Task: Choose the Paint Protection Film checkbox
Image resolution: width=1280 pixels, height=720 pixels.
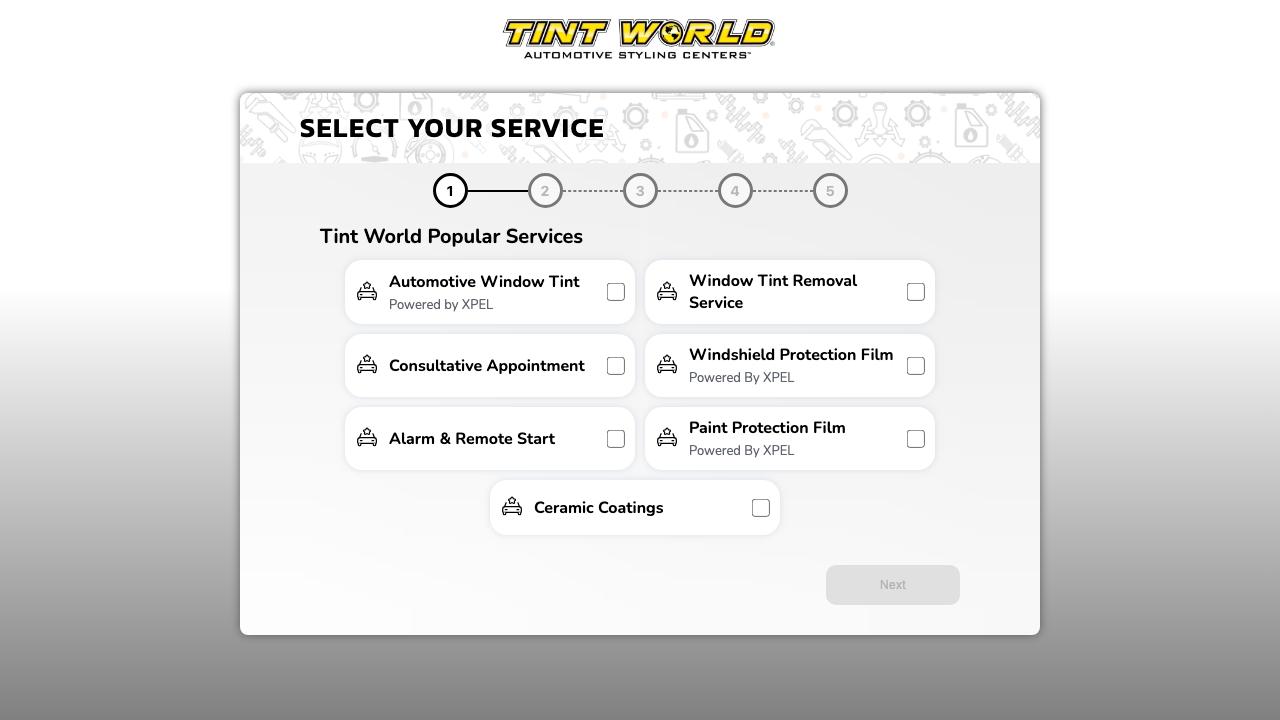Action: [x=916, y=439]
